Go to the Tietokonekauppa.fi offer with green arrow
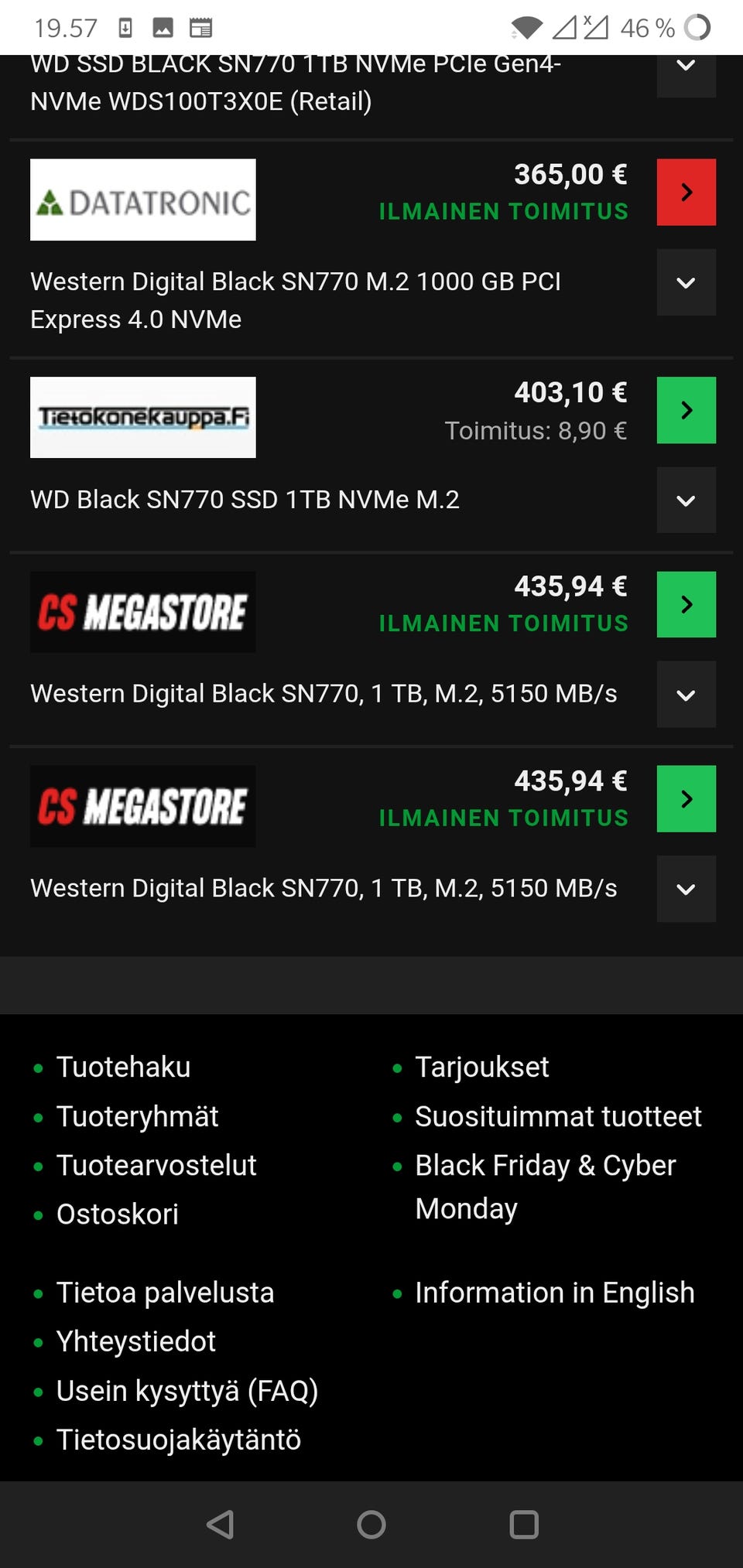Screen dimensions: 743x1568 tap(686, 410)
